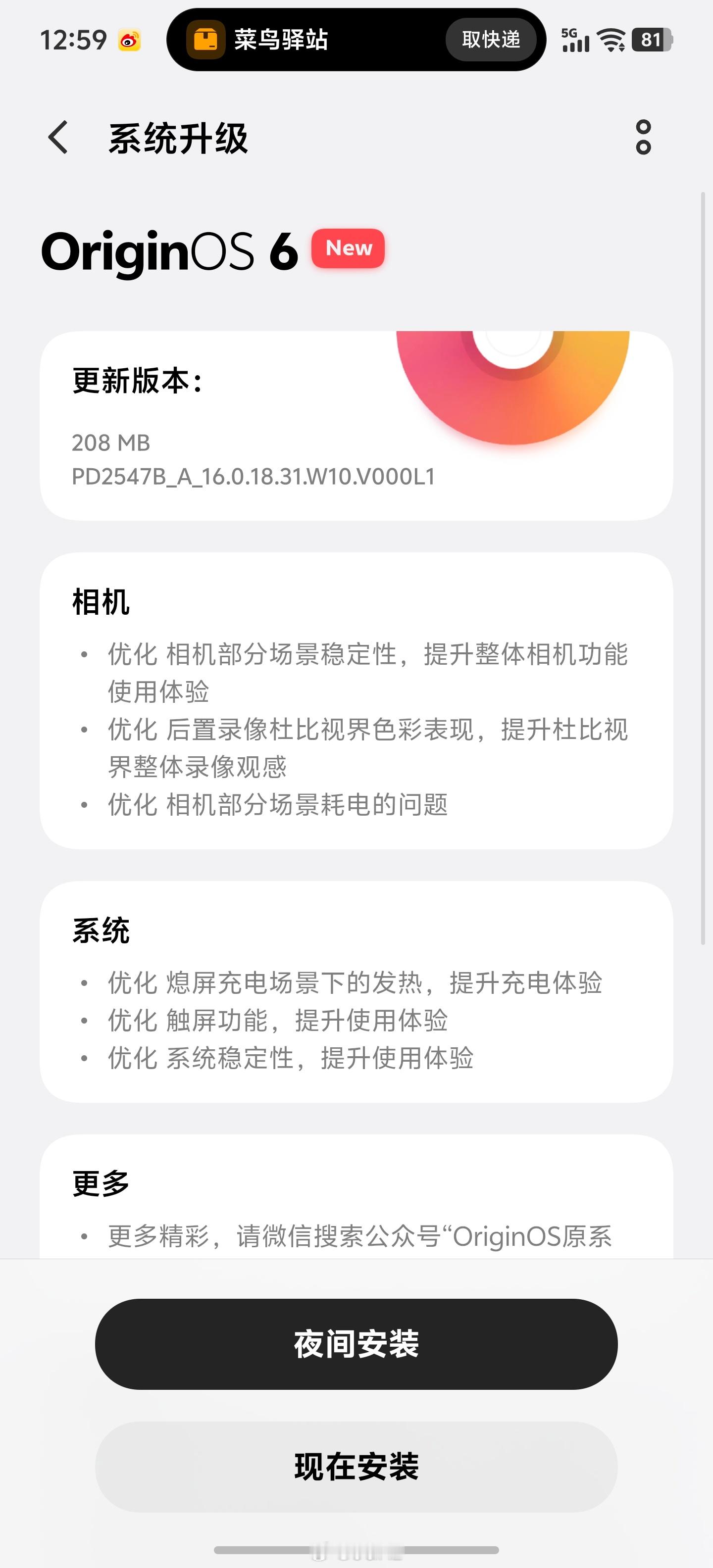Tap the Wi-Fi status icon
713x1568 pixels.
click(611, 40)
